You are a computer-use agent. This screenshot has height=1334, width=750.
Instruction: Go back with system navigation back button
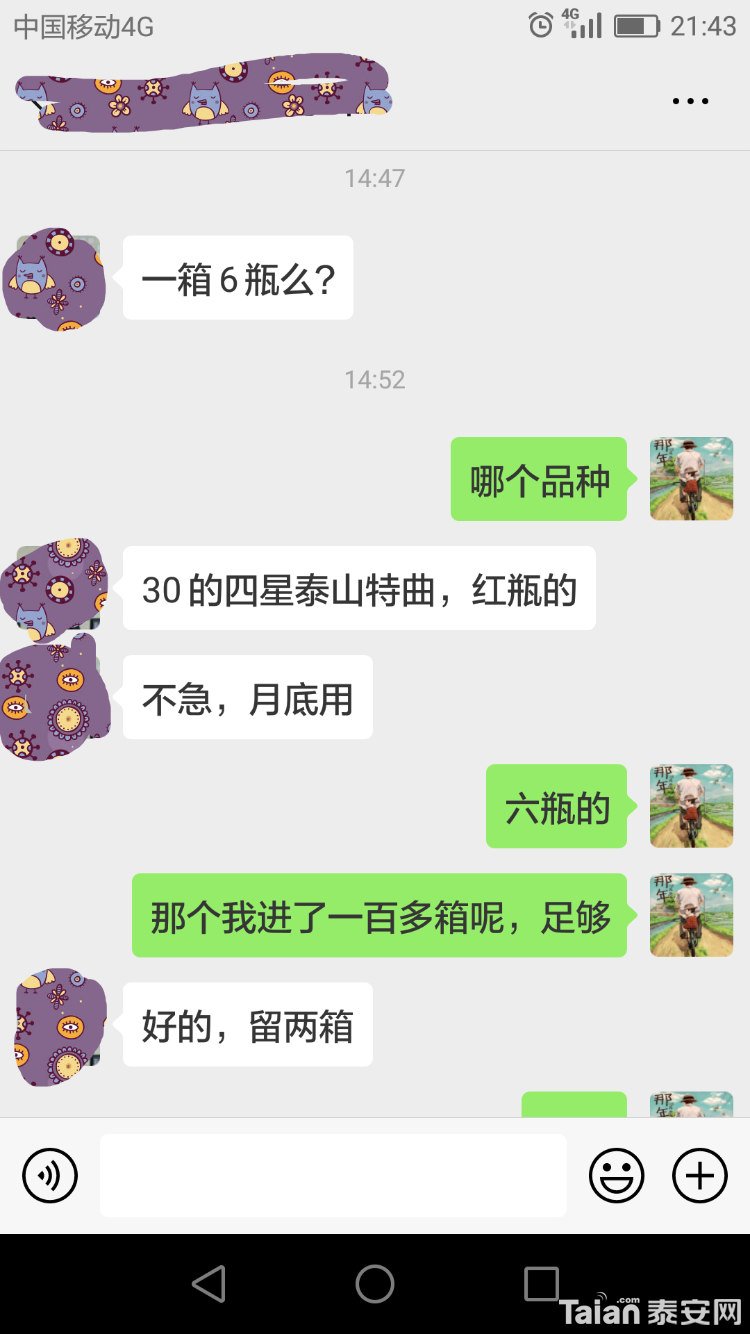point(208,1284)
